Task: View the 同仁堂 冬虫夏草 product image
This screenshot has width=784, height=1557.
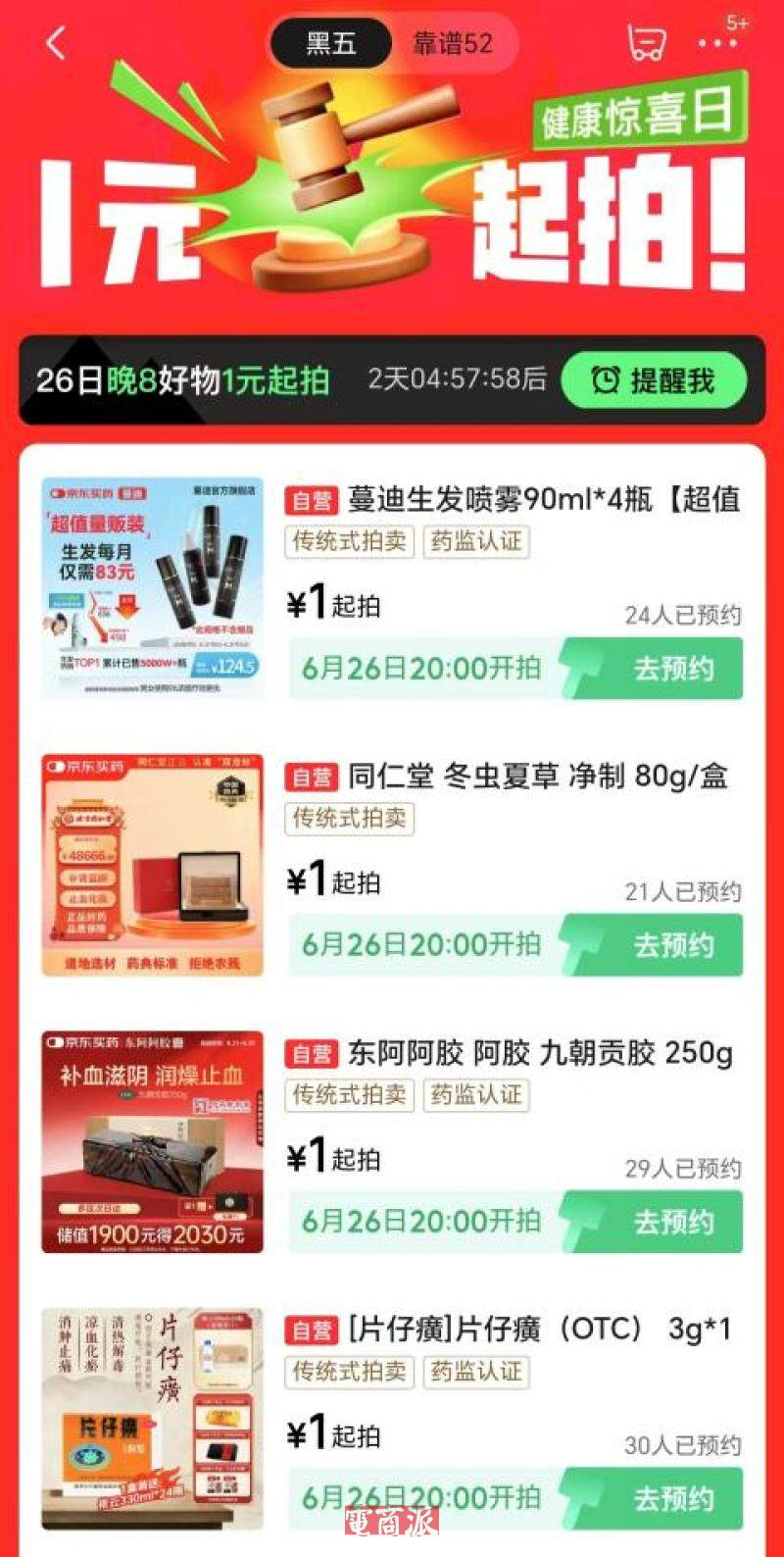Action: [x=153, y=865]
